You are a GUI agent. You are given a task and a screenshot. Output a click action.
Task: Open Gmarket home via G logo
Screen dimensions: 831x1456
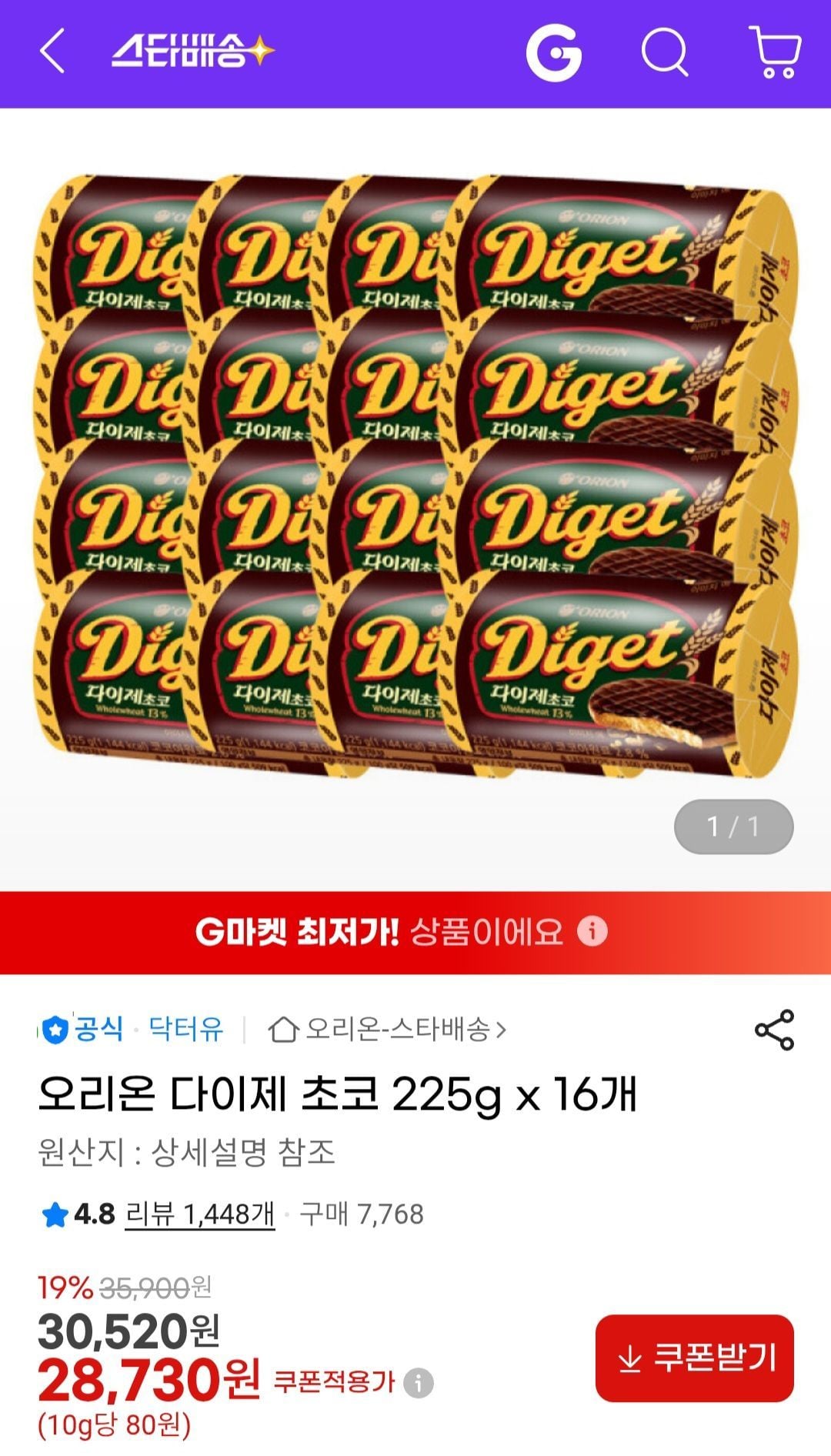tap(553, 52)
